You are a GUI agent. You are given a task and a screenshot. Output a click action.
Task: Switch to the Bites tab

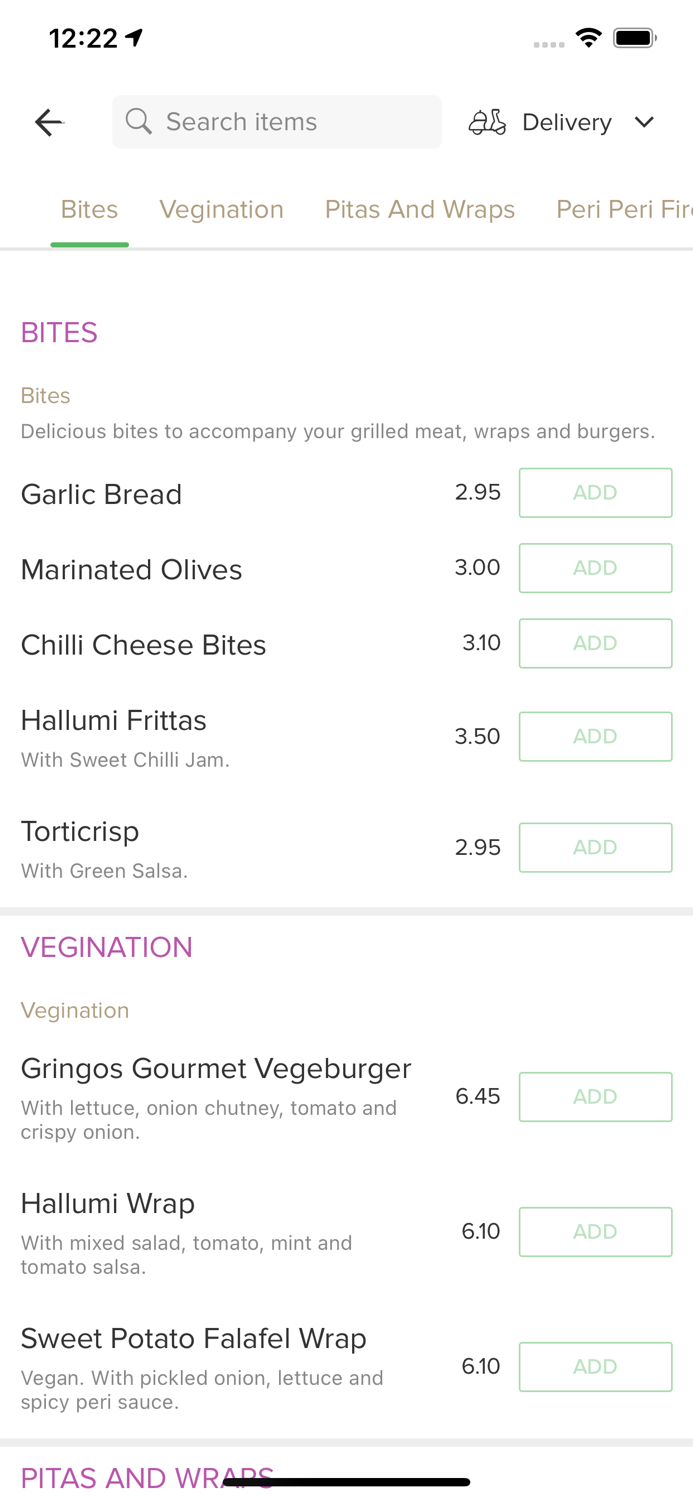click(89, 209)
